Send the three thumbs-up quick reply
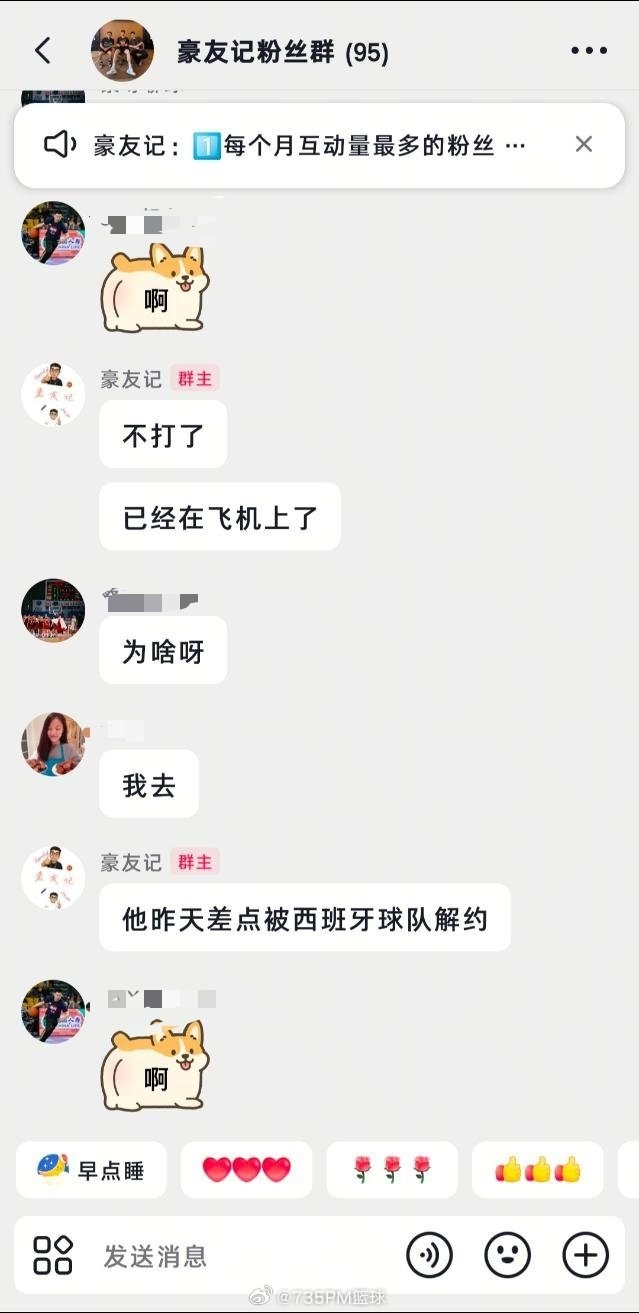This screenshot has width=639, height=1313. (538, 1169)
